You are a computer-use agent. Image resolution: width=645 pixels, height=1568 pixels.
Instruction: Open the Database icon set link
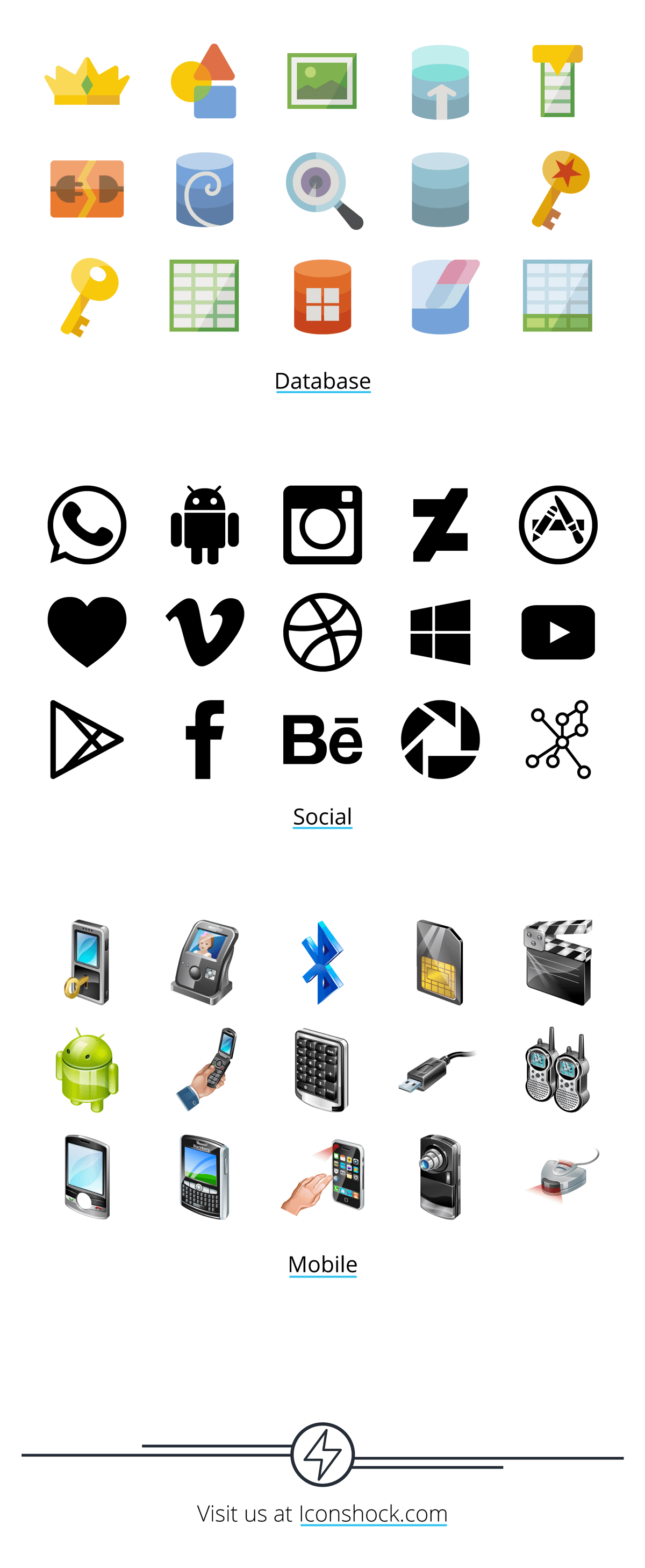[322, 381]
